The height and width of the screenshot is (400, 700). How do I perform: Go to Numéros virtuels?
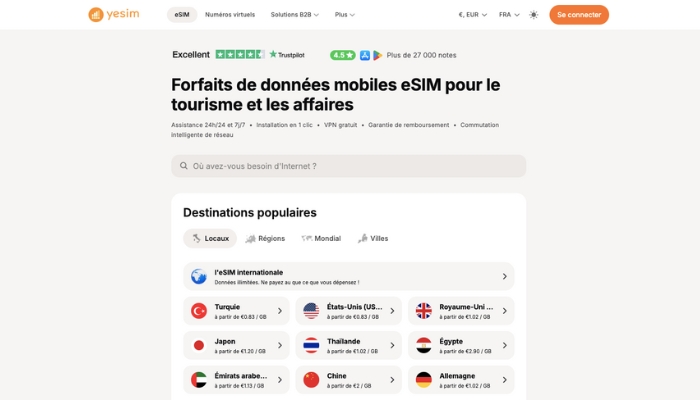[230, 15]
